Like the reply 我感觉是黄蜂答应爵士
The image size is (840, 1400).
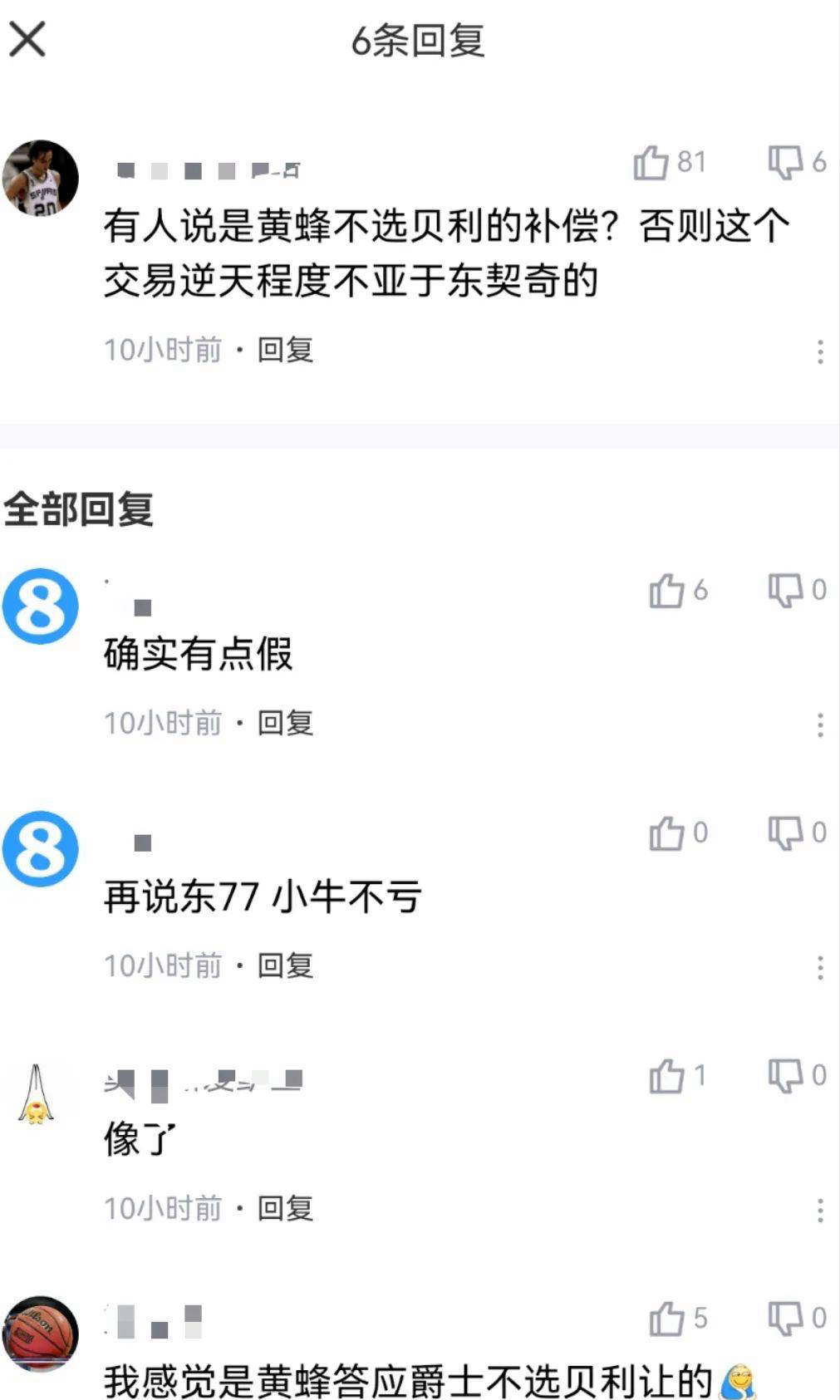[666, 1319]
